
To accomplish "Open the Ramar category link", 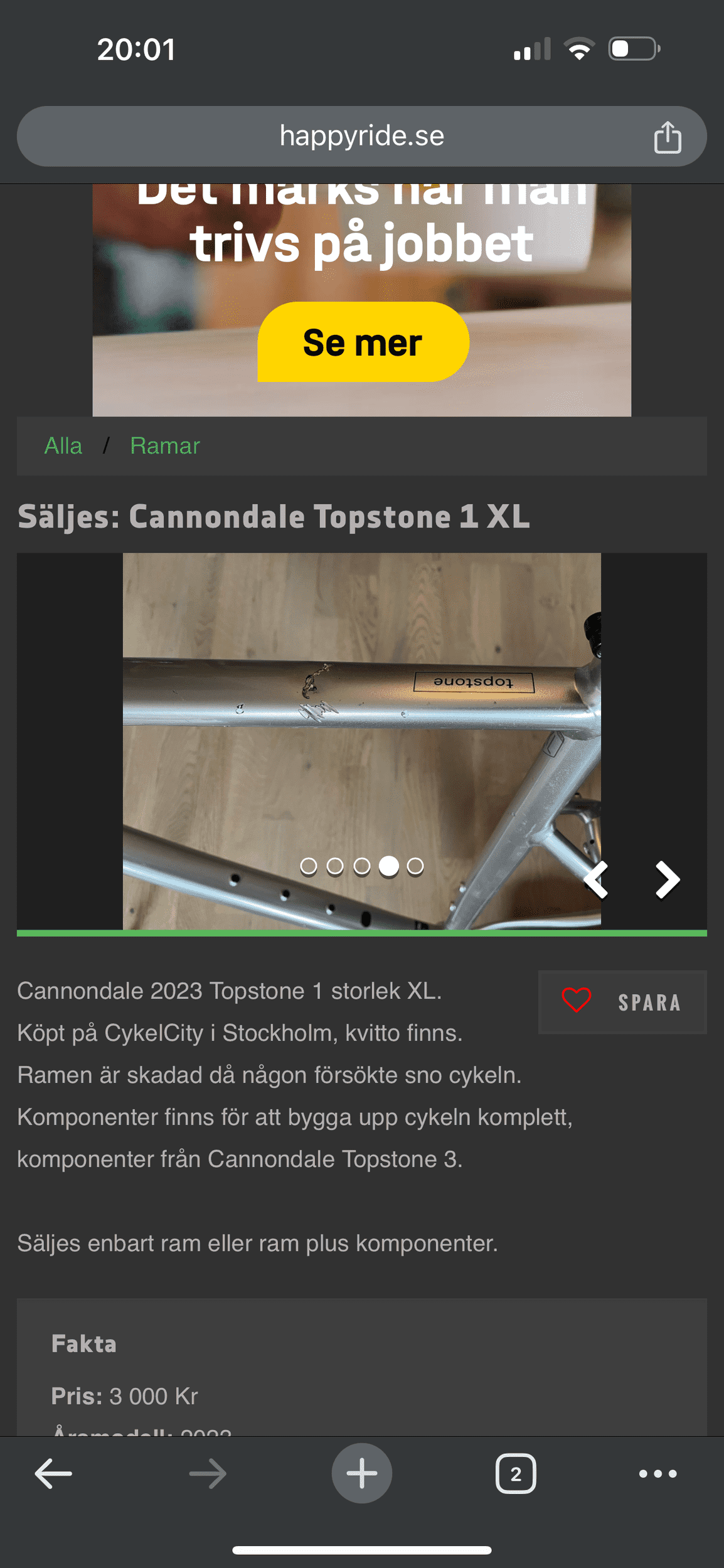I will tap(164, 446).
